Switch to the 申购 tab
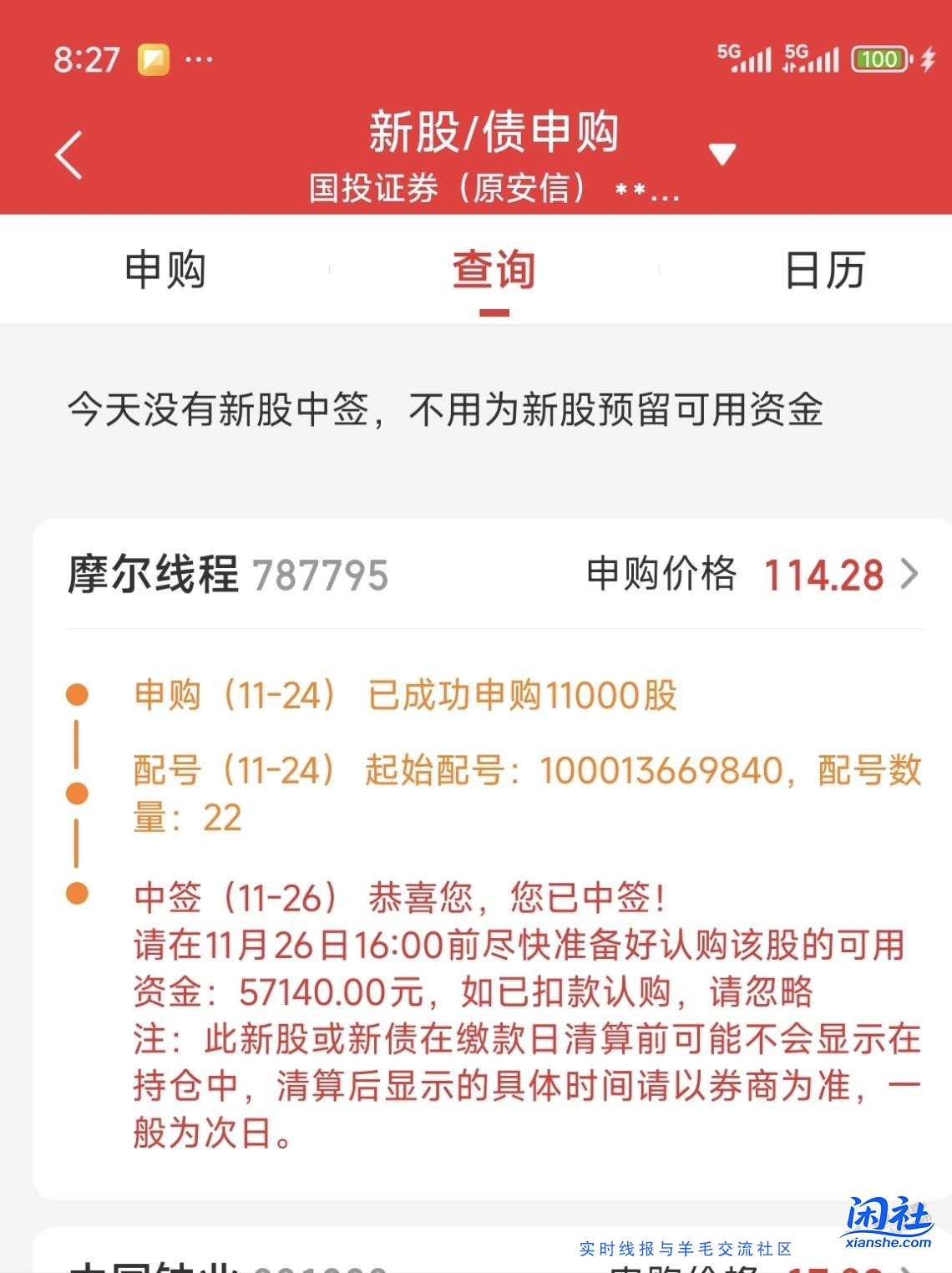952x1273 pixels. [164, 270]
